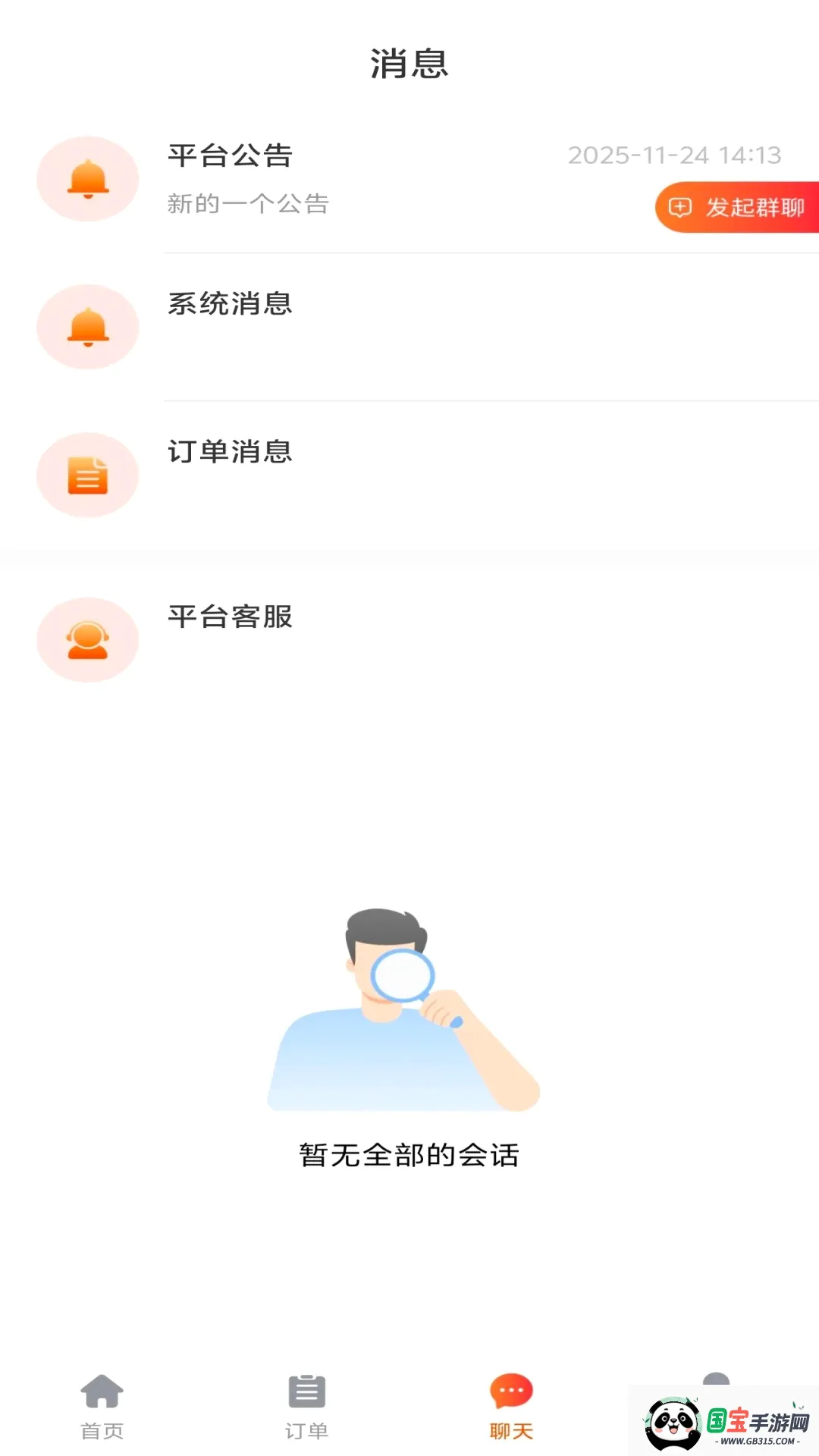Open 订单消息 order messages
Viewport: 819px width, 1456px height.
409,475
